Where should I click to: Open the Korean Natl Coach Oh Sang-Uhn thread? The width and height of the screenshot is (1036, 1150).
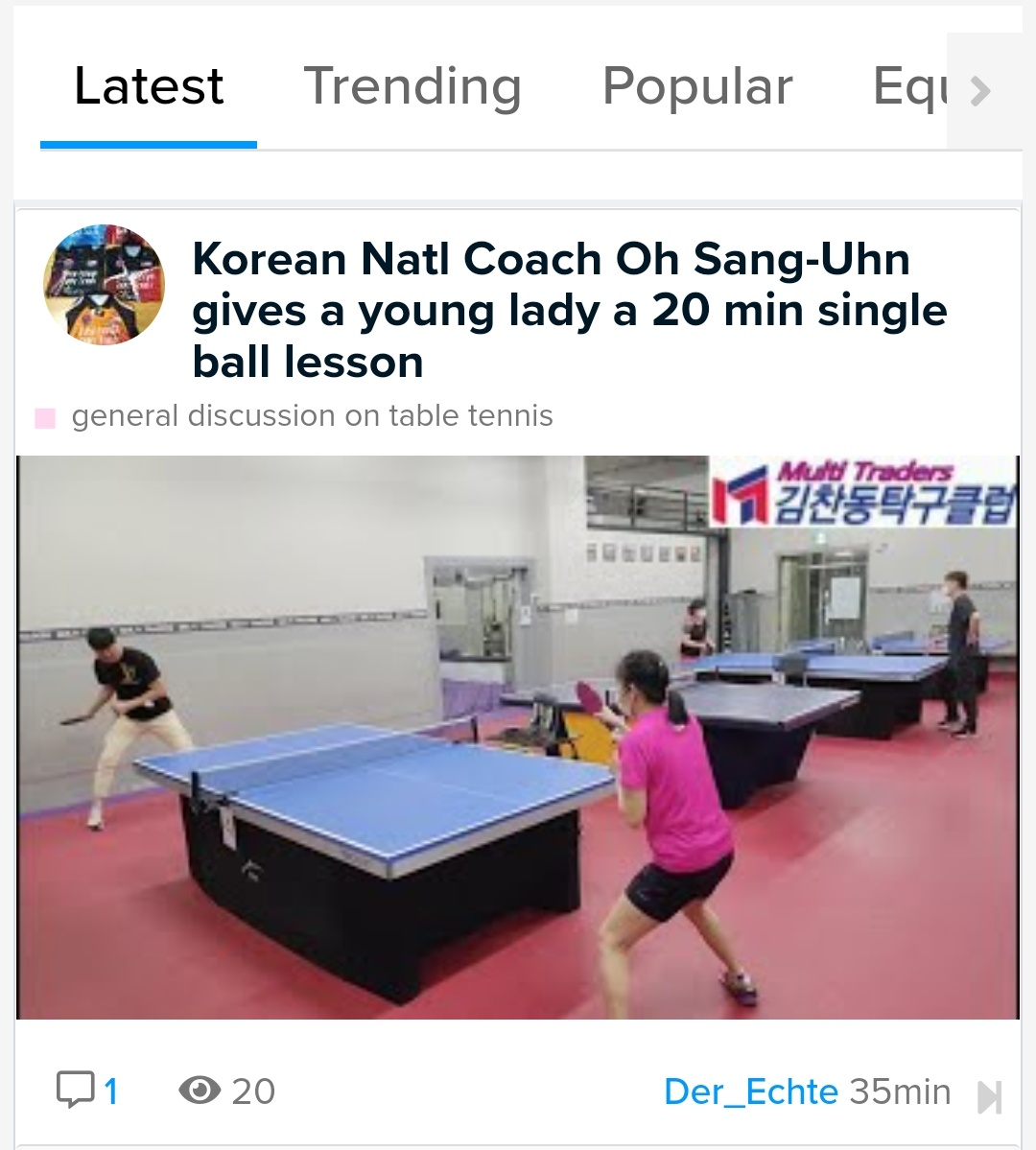pyautogui.click(x=569, y=310)
